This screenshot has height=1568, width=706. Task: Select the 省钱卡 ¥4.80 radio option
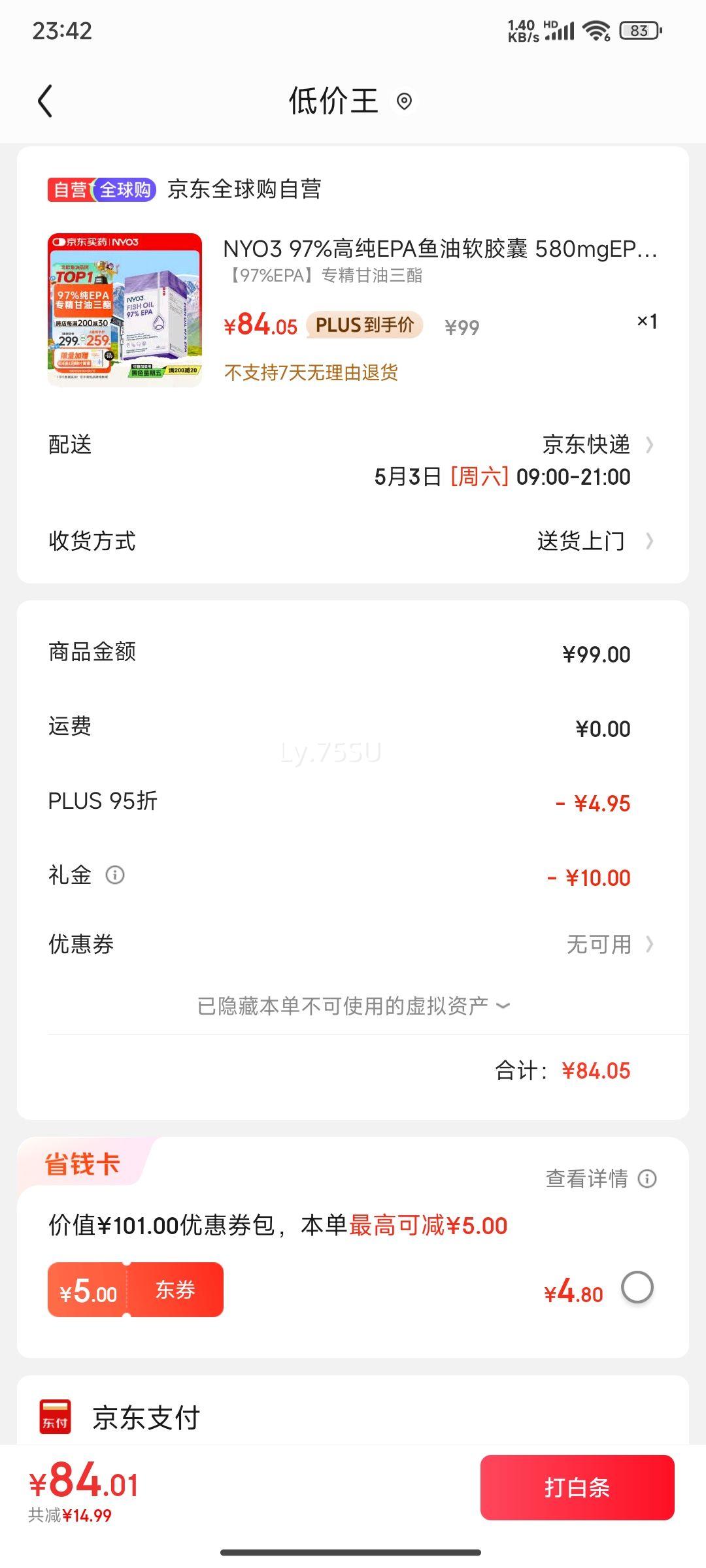pos(637,1287)
